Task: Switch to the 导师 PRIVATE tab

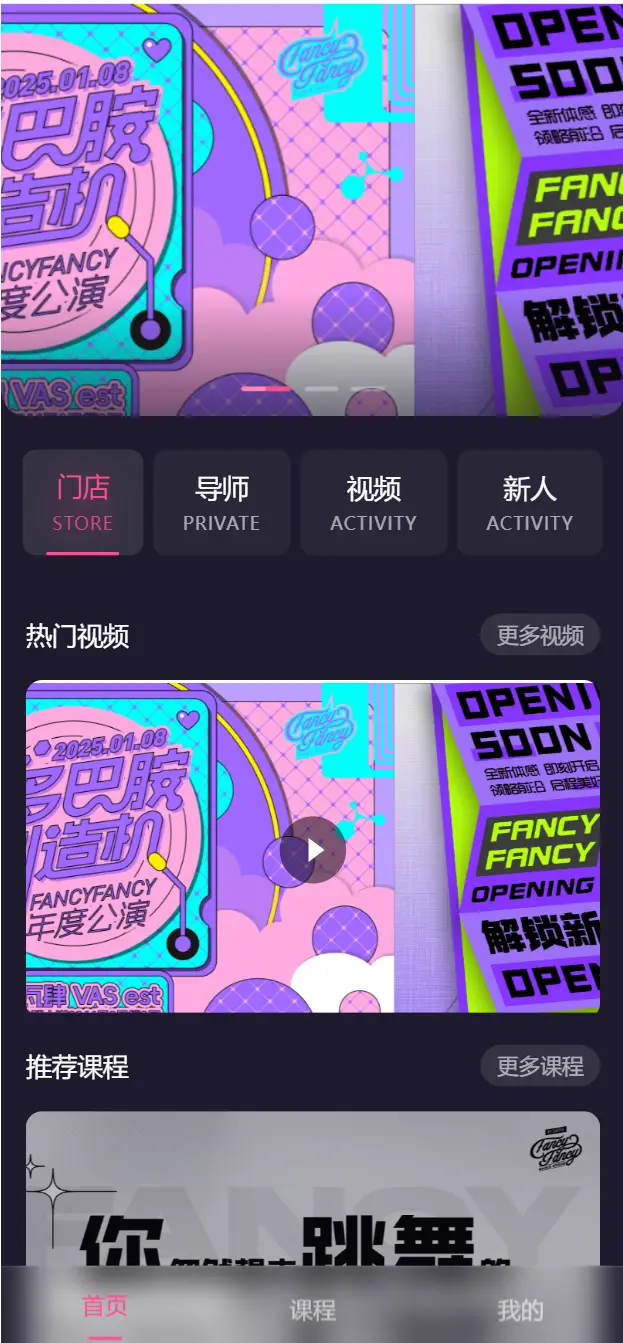Action: [x=221, y=502]
